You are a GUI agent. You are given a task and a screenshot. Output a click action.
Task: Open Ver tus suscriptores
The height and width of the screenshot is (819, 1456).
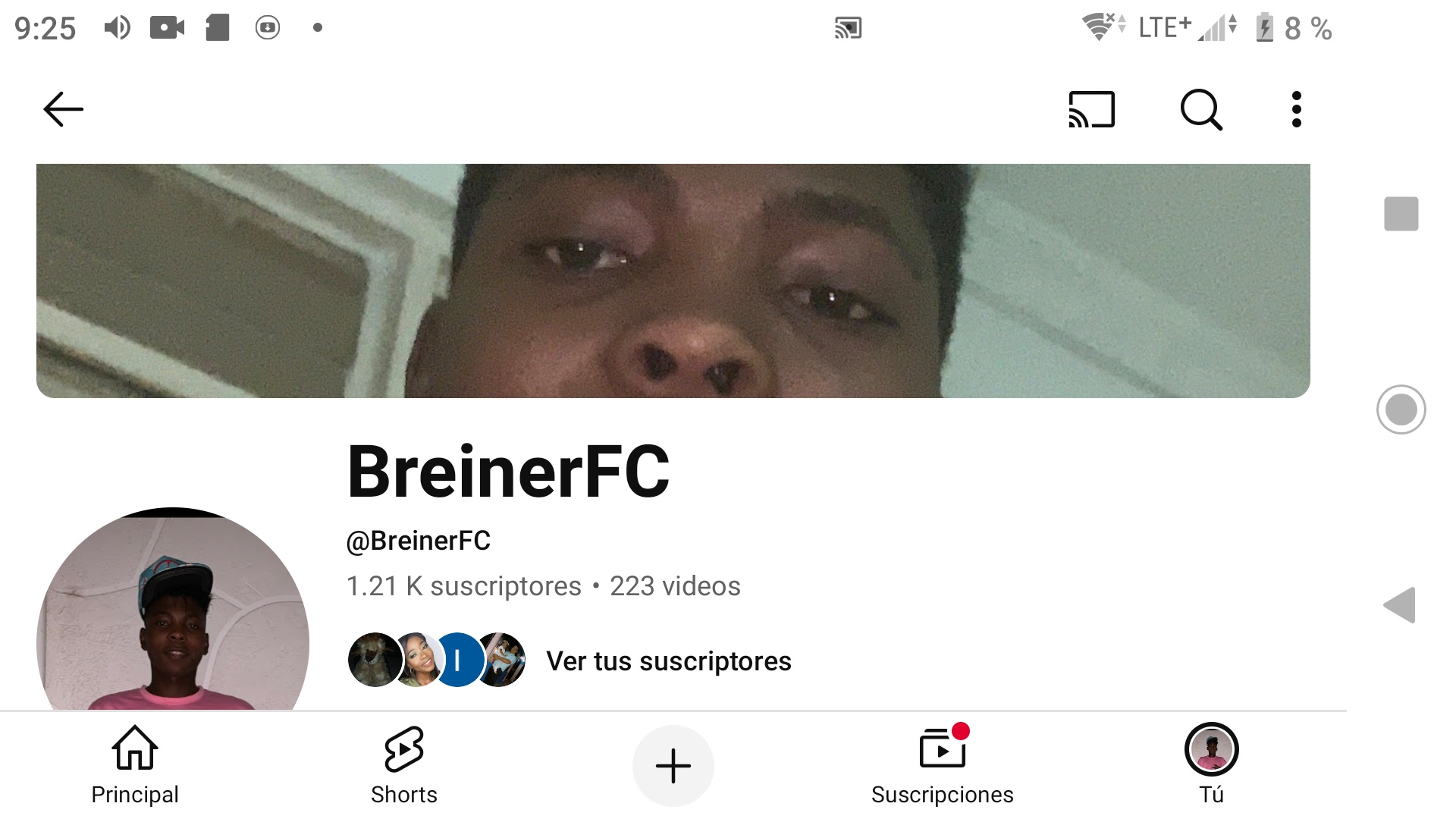[x=668, y=661]
